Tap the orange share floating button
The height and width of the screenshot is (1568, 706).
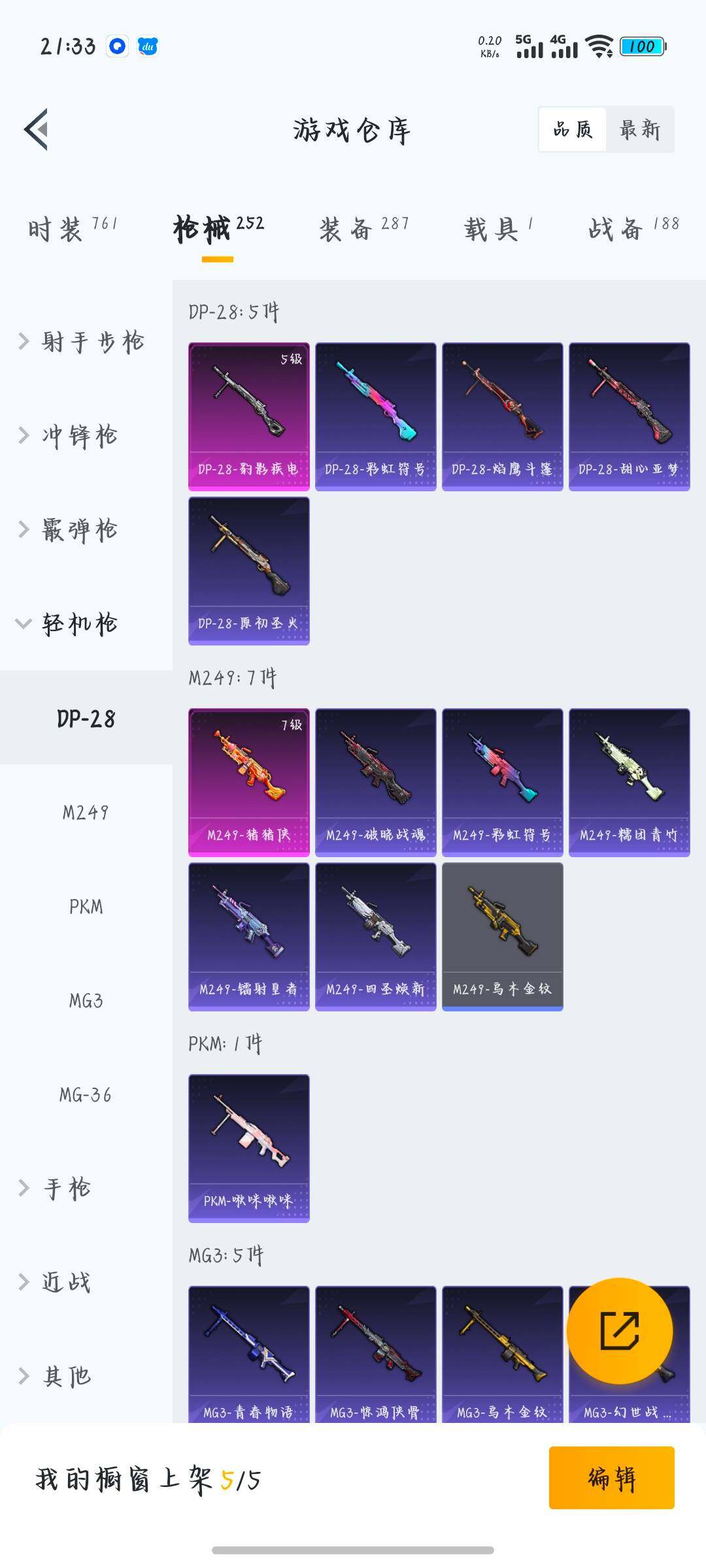point(619,1331)
